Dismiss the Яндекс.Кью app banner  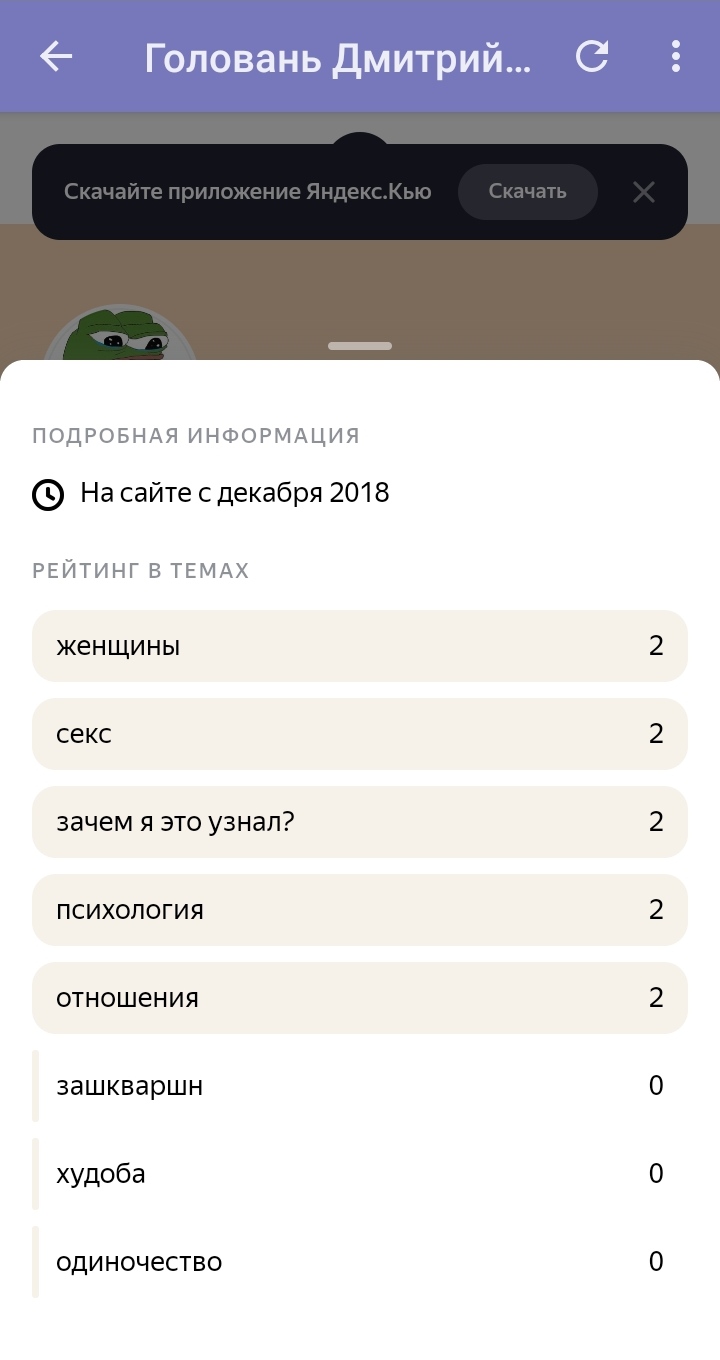tap(644, 192)
